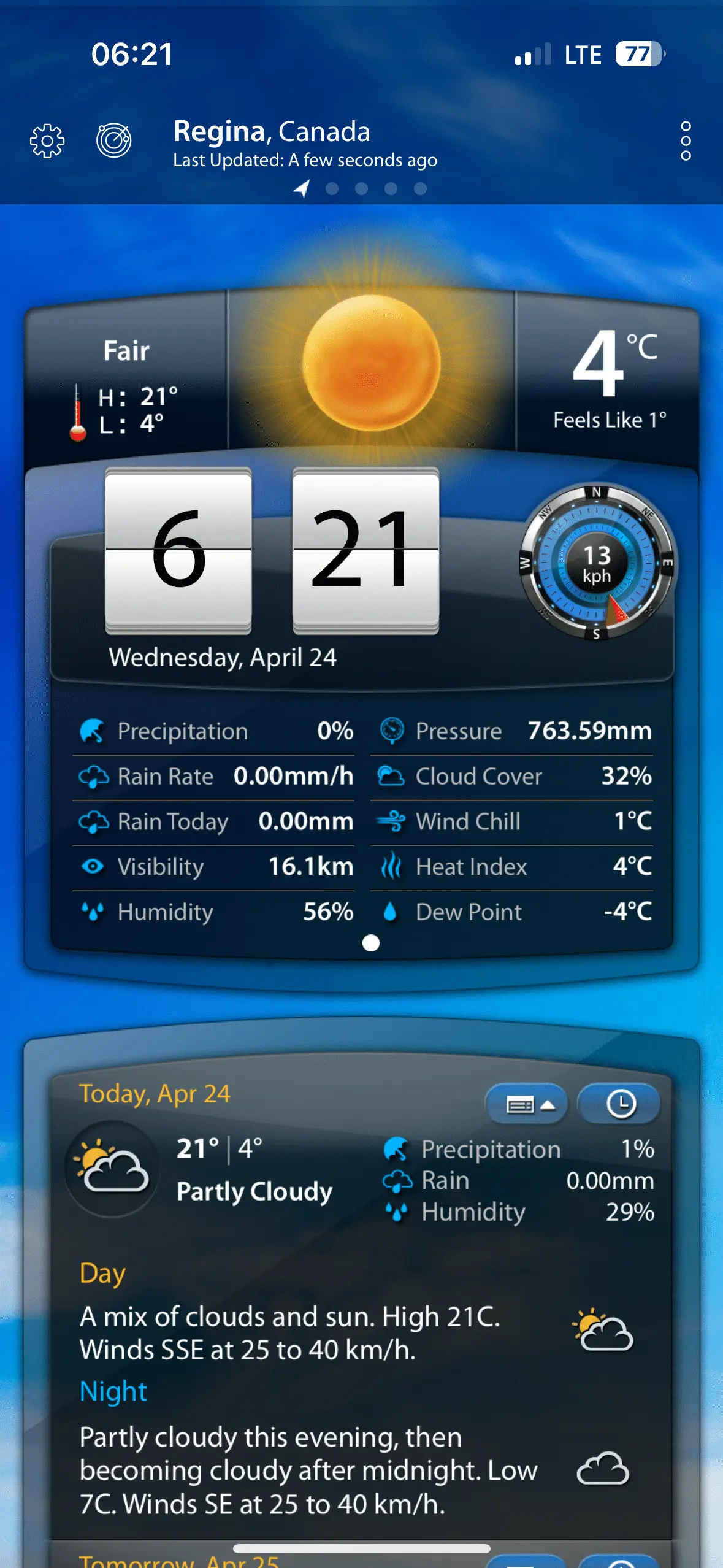Tap the Regina, Canada location title

[x=272, y=132]
